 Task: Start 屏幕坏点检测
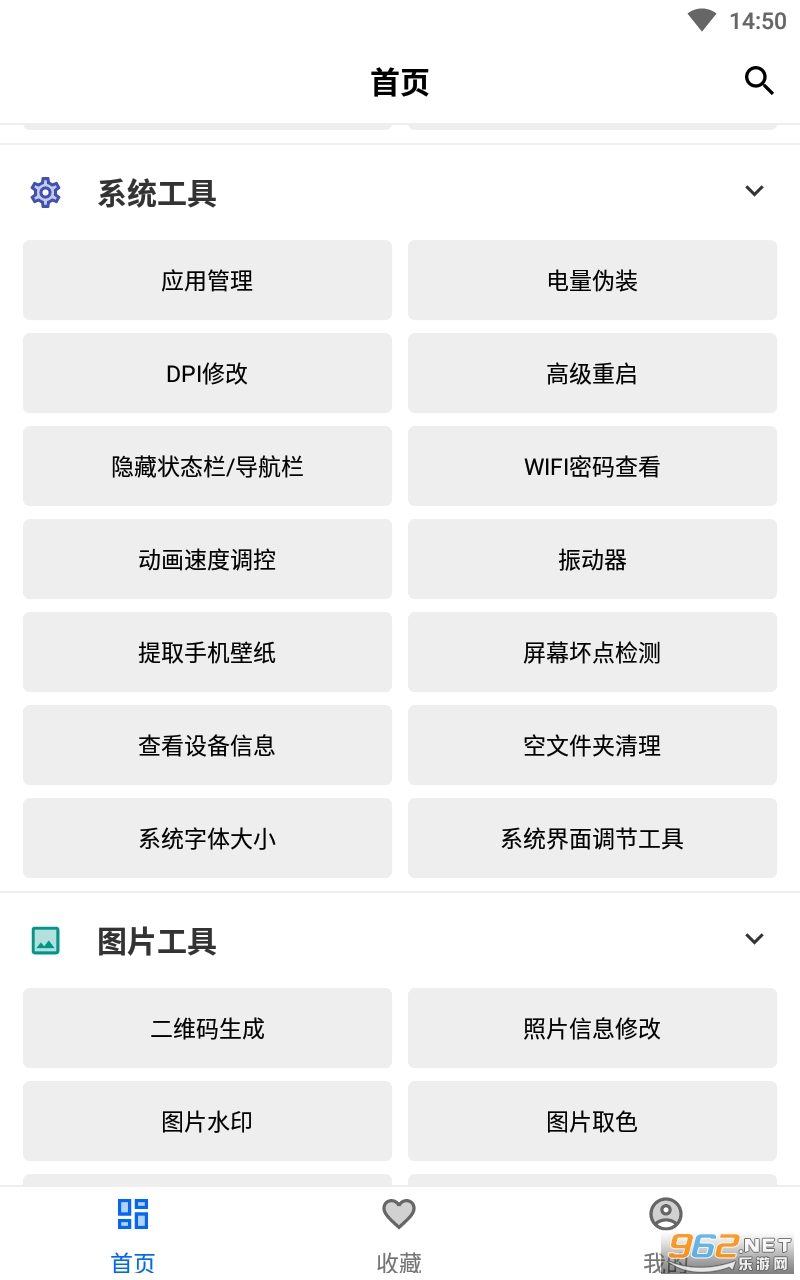click(x=592, y=652)
